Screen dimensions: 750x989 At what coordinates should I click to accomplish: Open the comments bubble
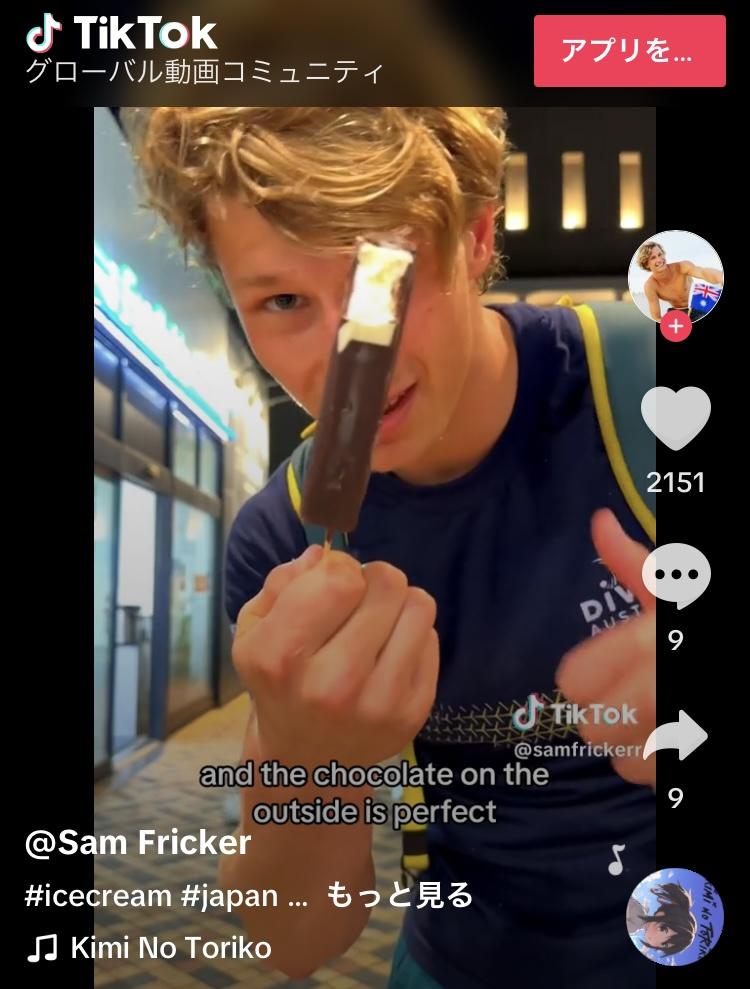pyautogui.click(x=676, y=577)
